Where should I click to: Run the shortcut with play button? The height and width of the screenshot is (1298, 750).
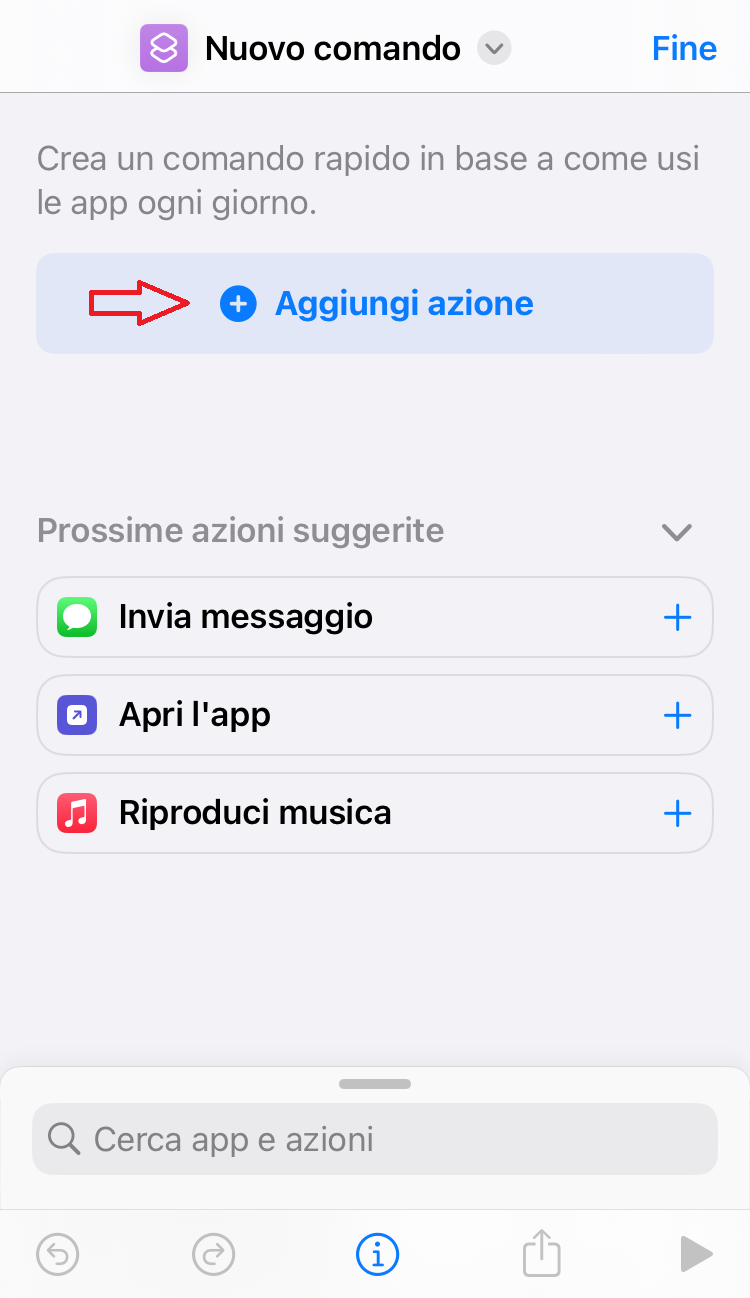point(696,1253)
